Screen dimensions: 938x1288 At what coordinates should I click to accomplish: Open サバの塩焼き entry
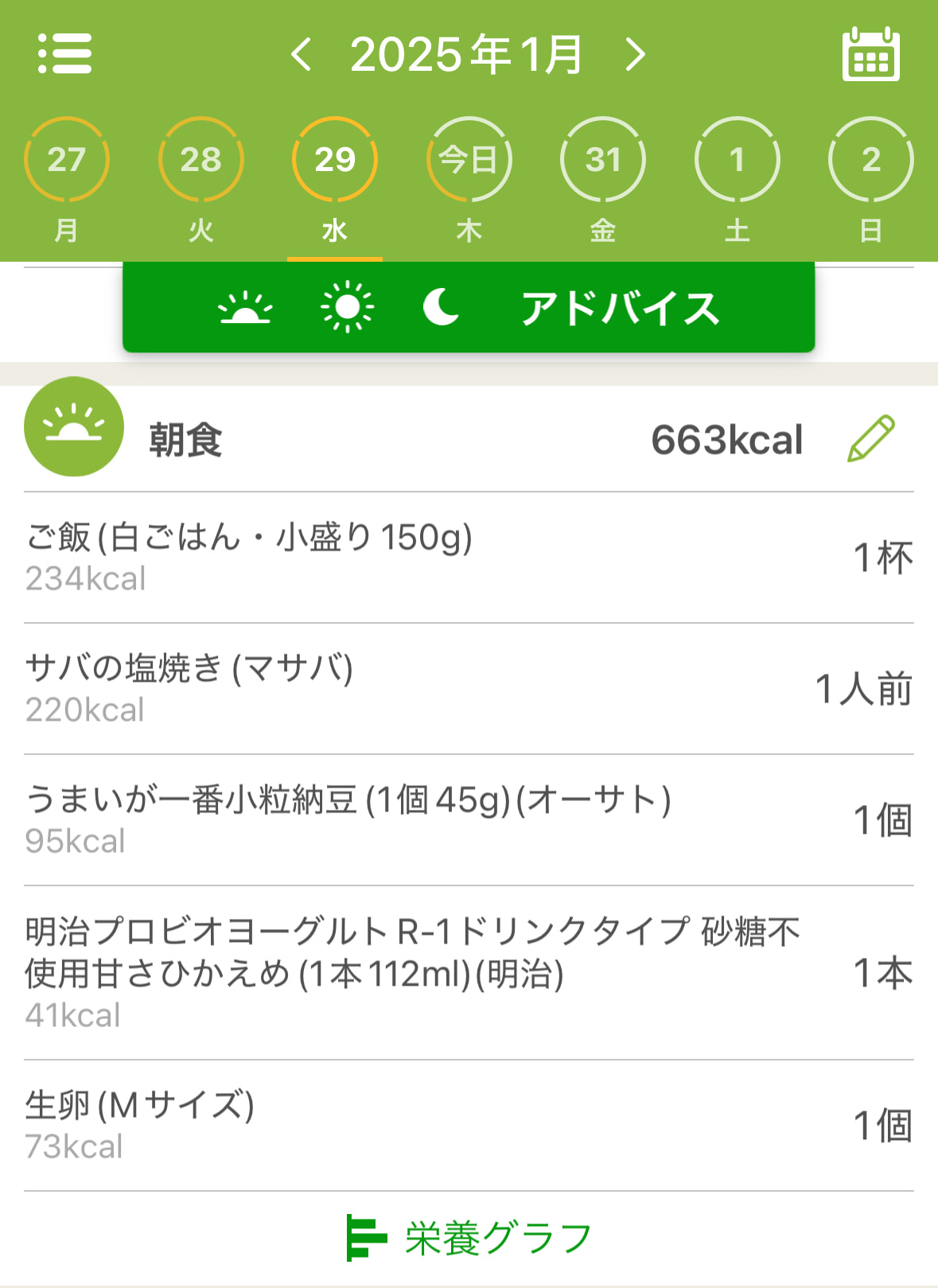(469, 688)
